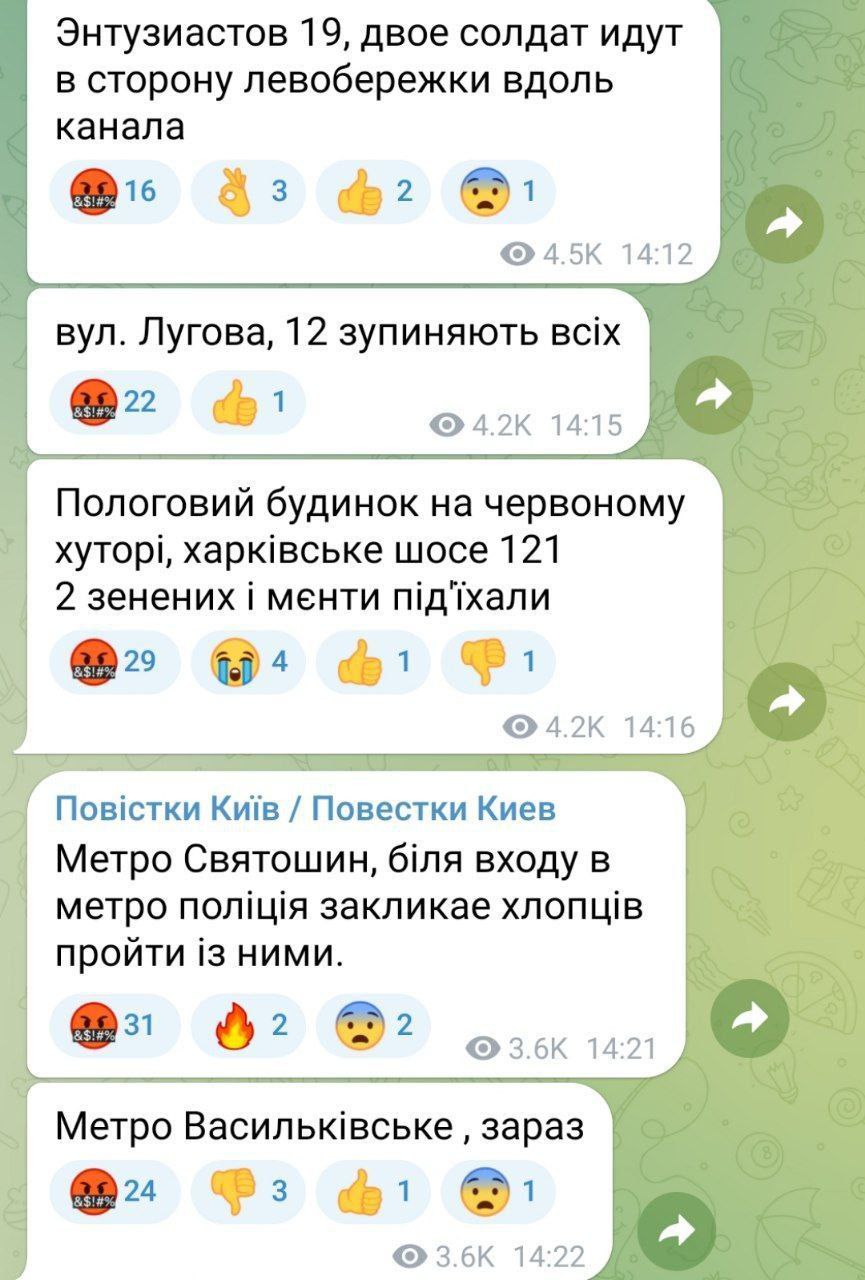Tap angry reaction with 24 on Васильківське message
The image size is (865, 1280).
(x=115, y=1192)
